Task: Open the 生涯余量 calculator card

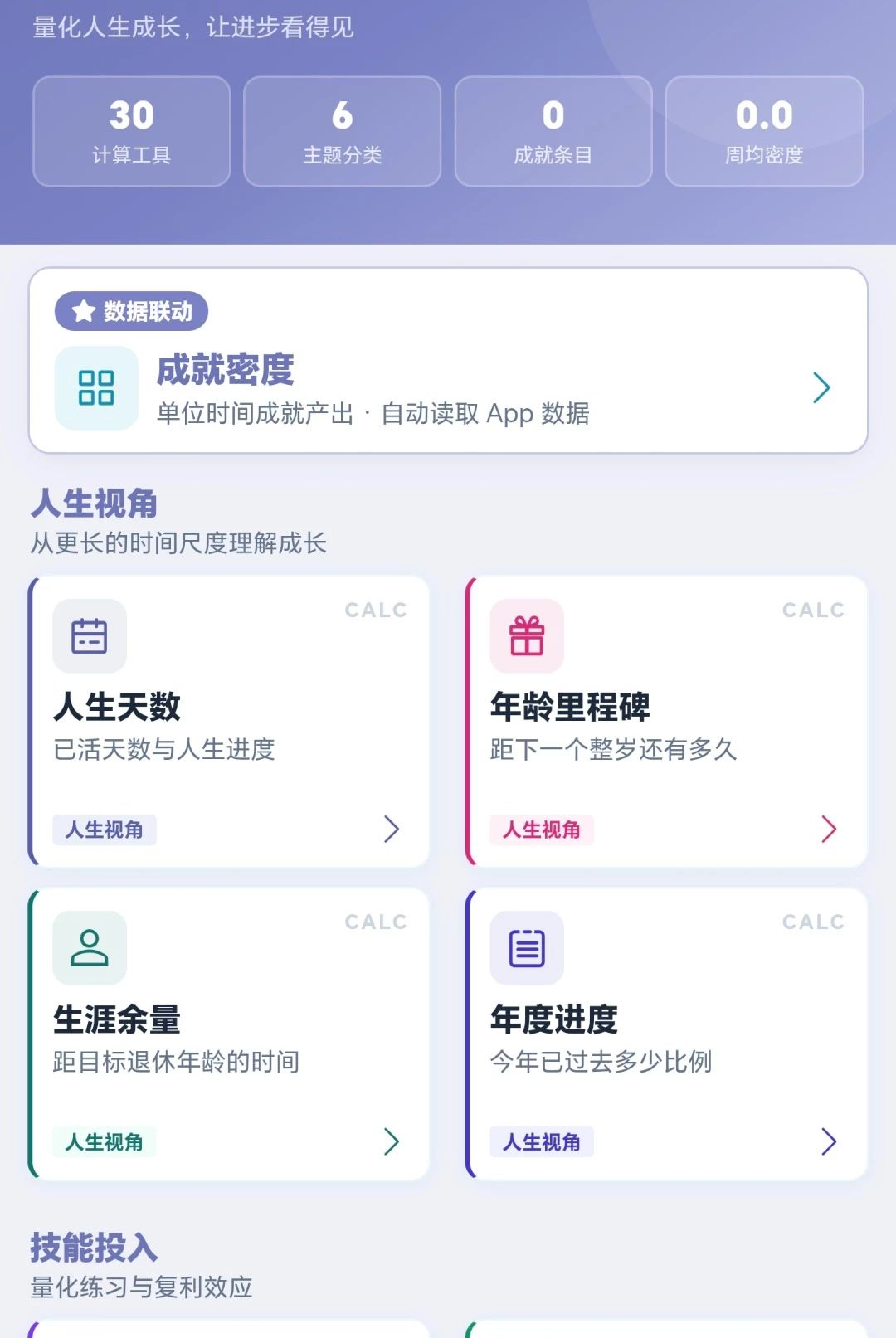Action: [229, 1034]
